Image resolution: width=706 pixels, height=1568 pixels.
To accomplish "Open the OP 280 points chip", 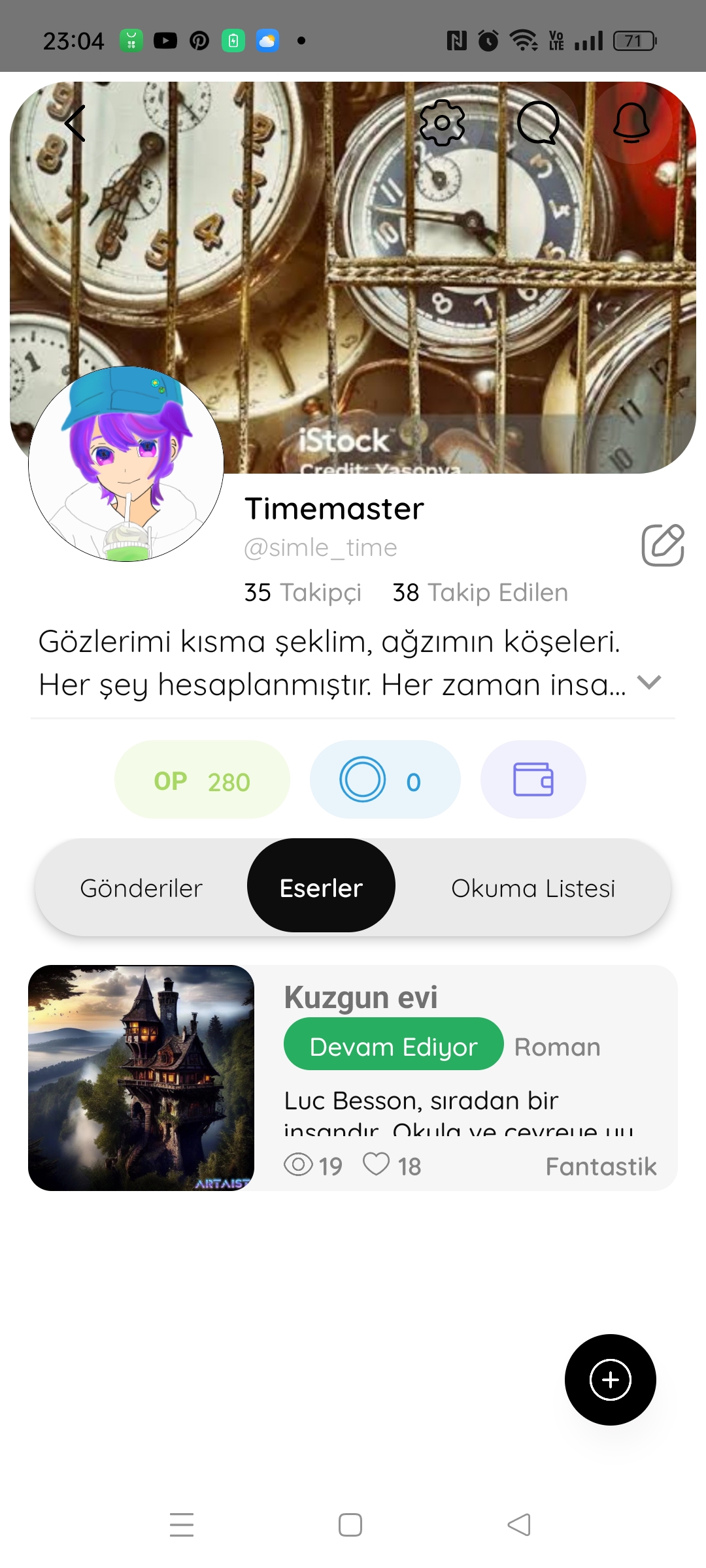I will click(x=202, y=779).
